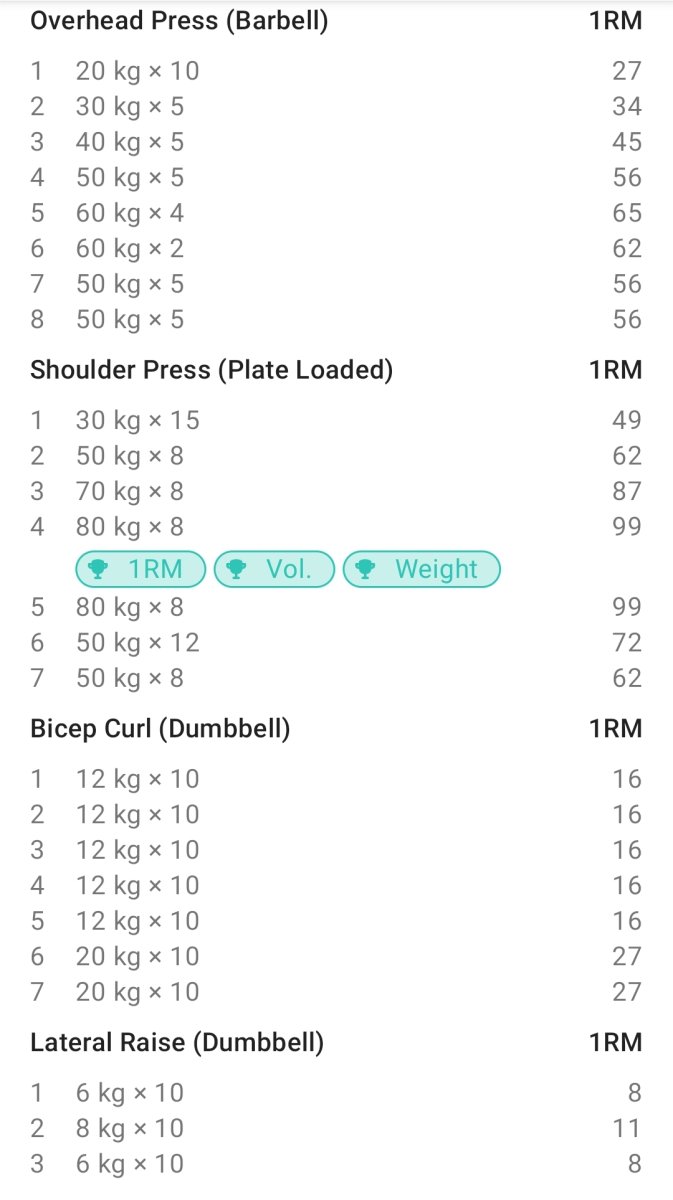Tap the Vol. trophy chip
This screenshot has width=673, height=1200.
274,569
